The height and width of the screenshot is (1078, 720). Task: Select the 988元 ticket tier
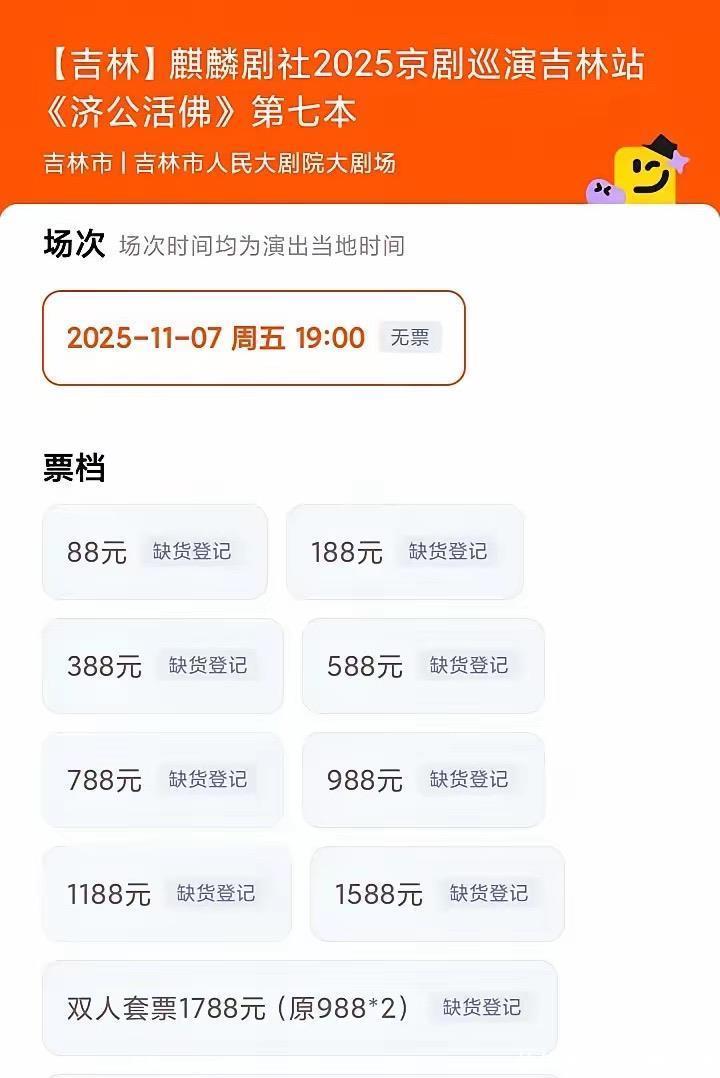tap(424, 780)
